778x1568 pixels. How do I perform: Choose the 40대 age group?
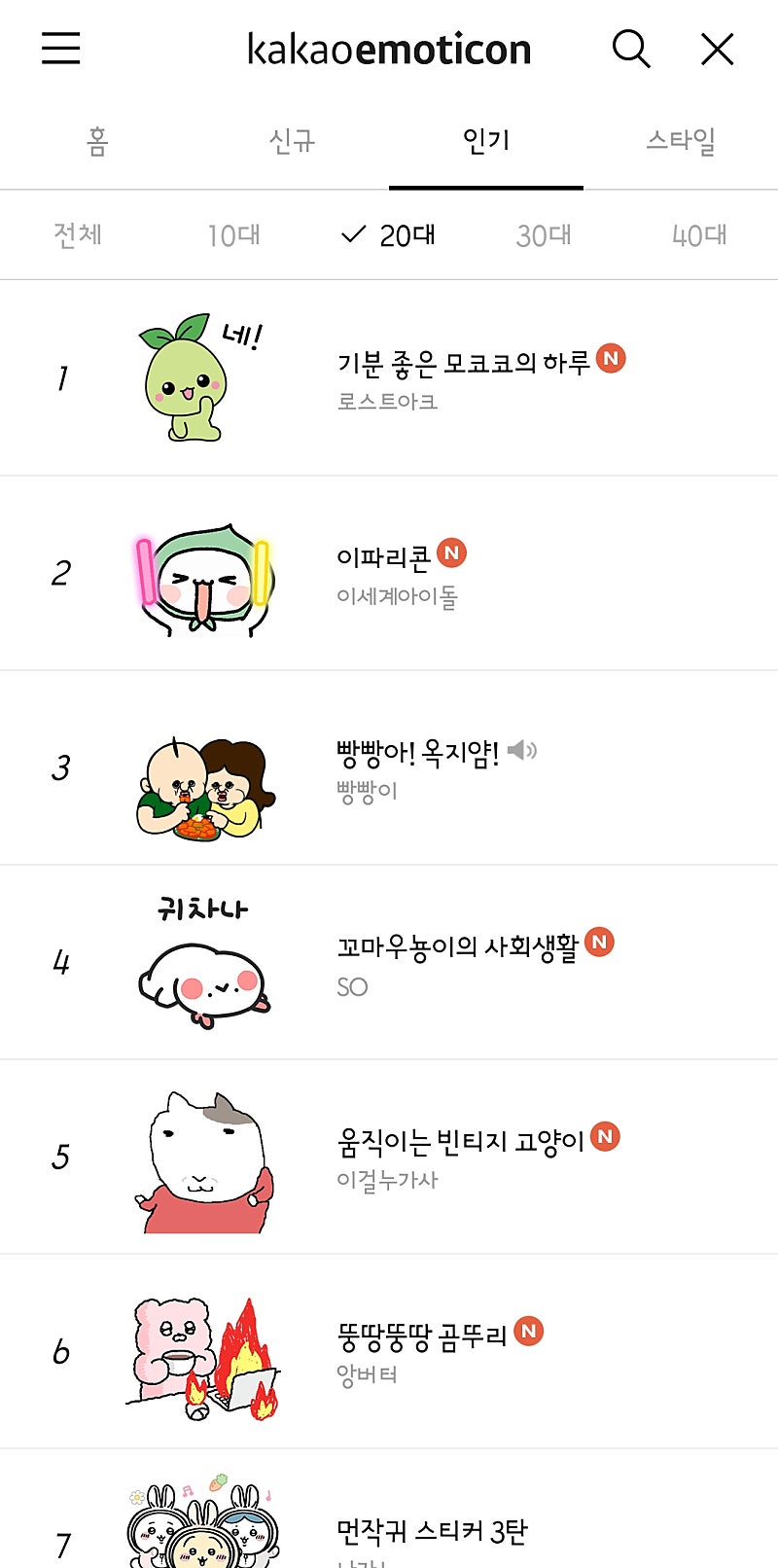(699, 235)
